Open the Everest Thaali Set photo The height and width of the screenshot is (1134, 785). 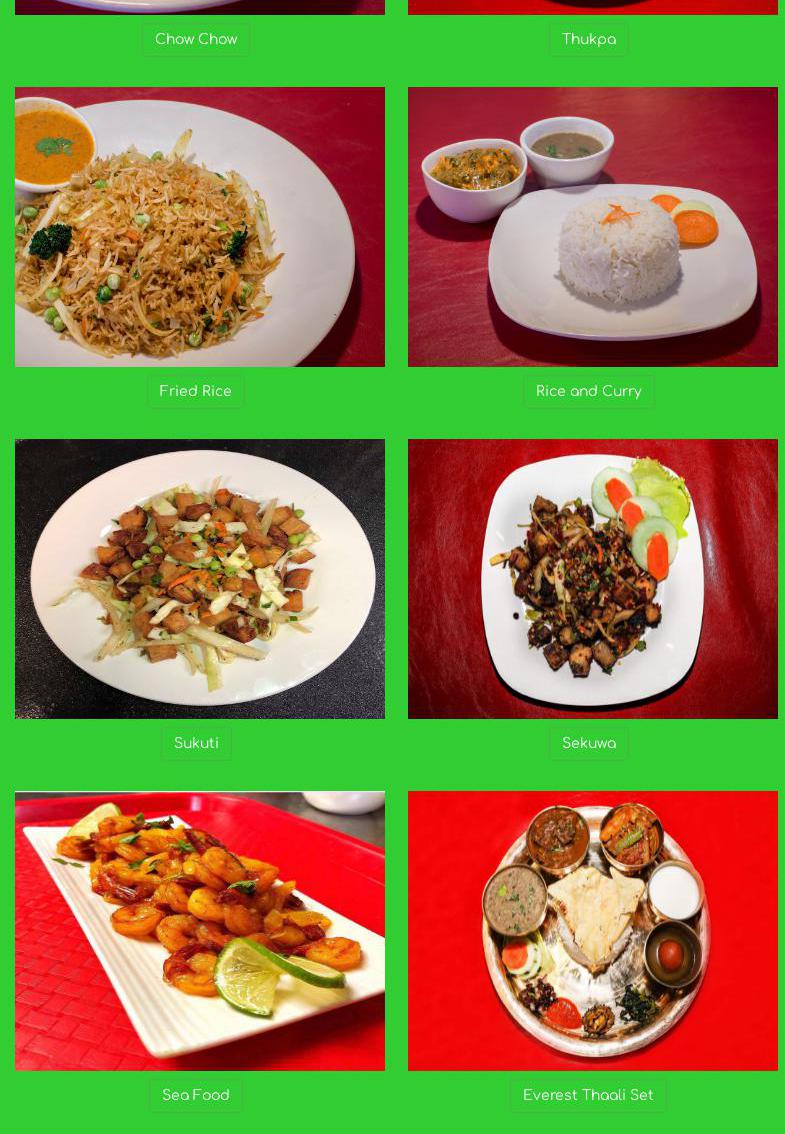click(x=593, y=931)
